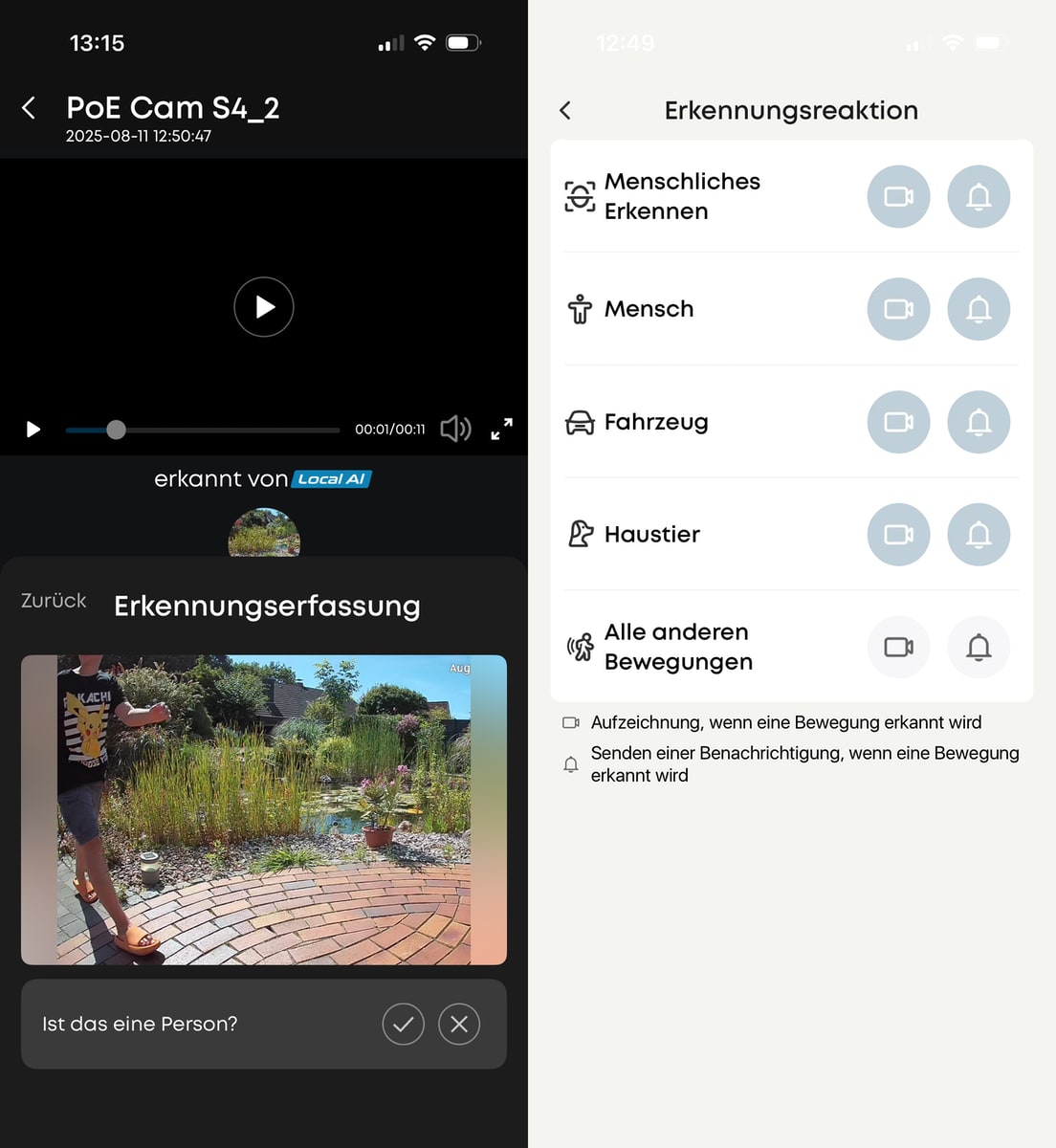The height and width of the screenshot is (1148, 1056).
Task: Reject person detection with the X
Action: pos(459,1025)
